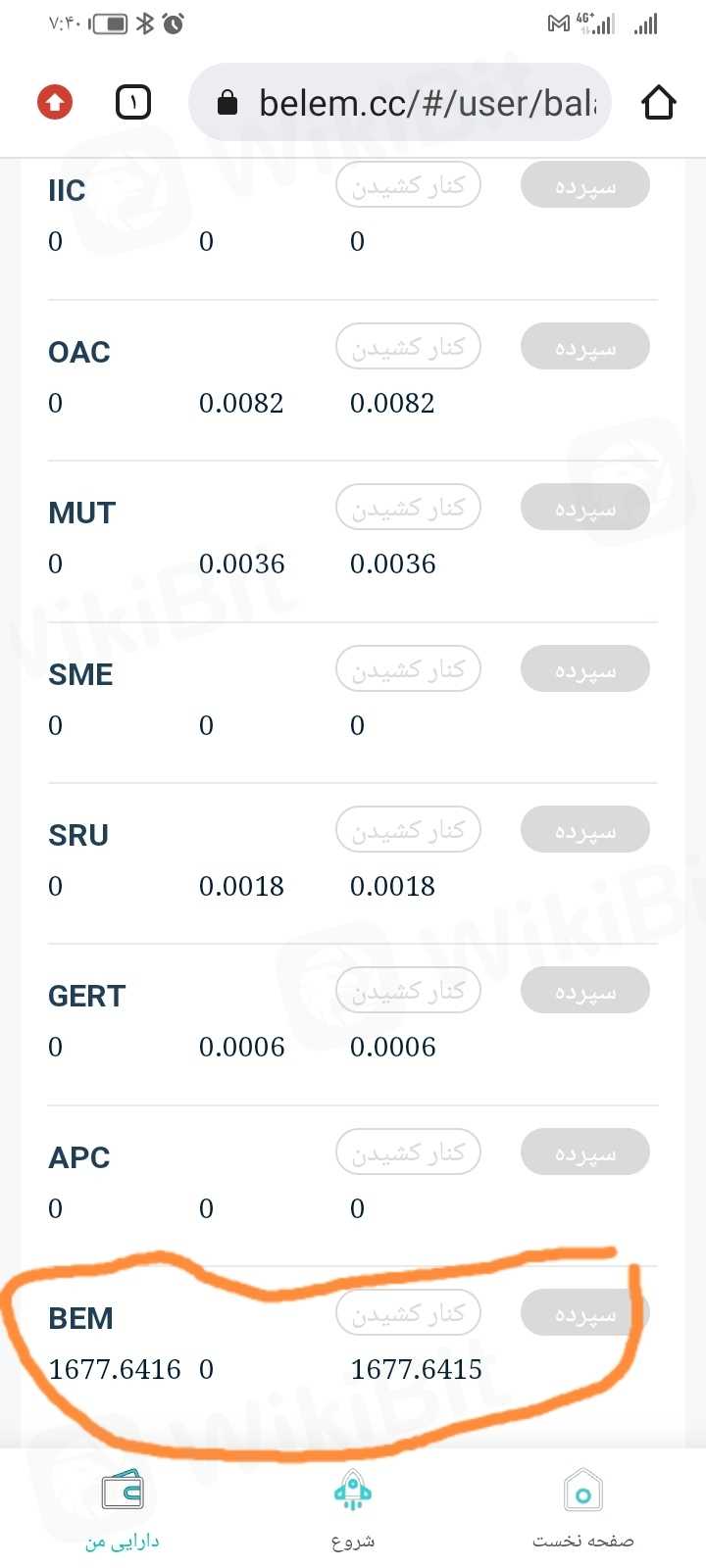Select withdraw on the MUT row
Image resolution: width=706 pixels, height=1568 pixels.
tap(408, 508)
